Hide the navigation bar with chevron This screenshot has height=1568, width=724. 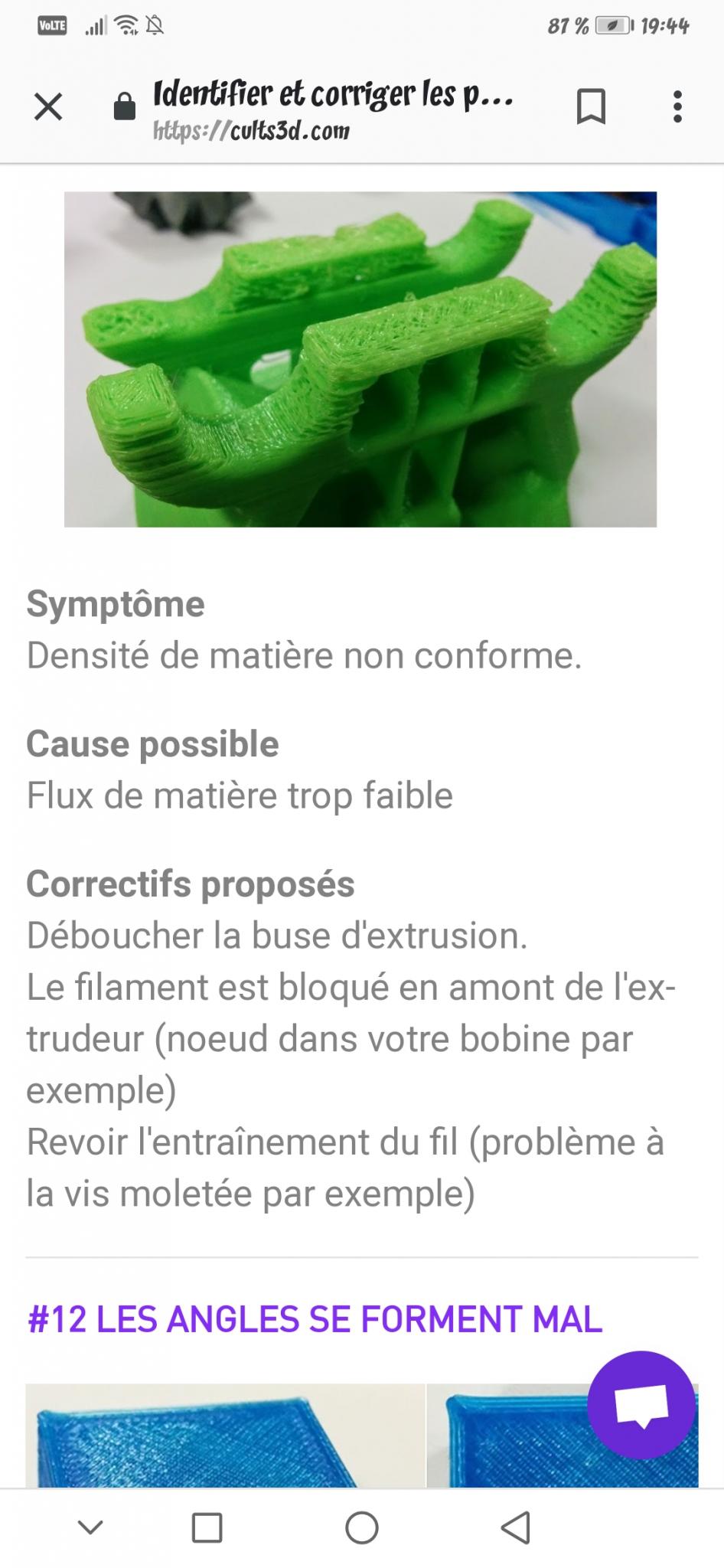tap(90, 1527)
